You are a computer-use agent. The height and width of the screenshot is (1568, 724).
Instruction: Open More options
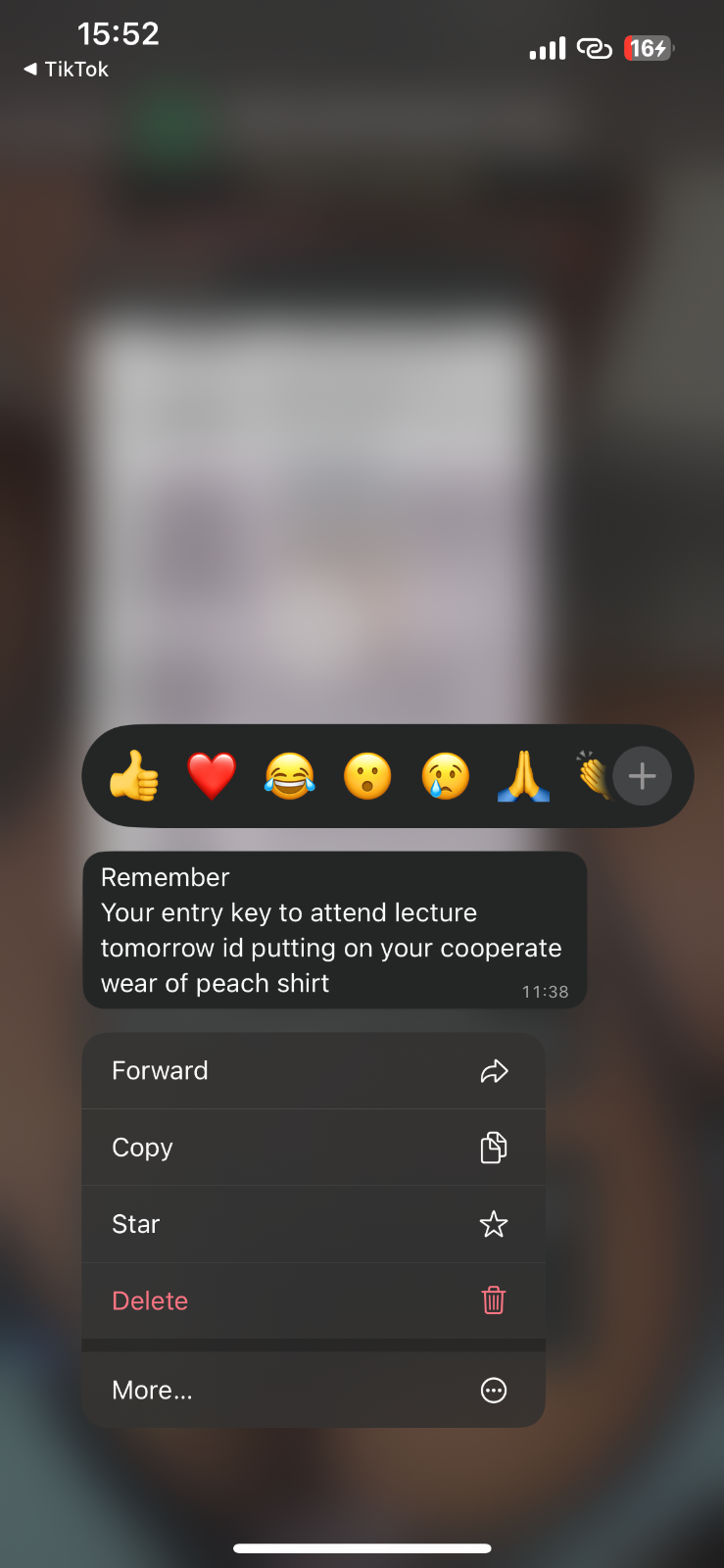coord(314,1390)
